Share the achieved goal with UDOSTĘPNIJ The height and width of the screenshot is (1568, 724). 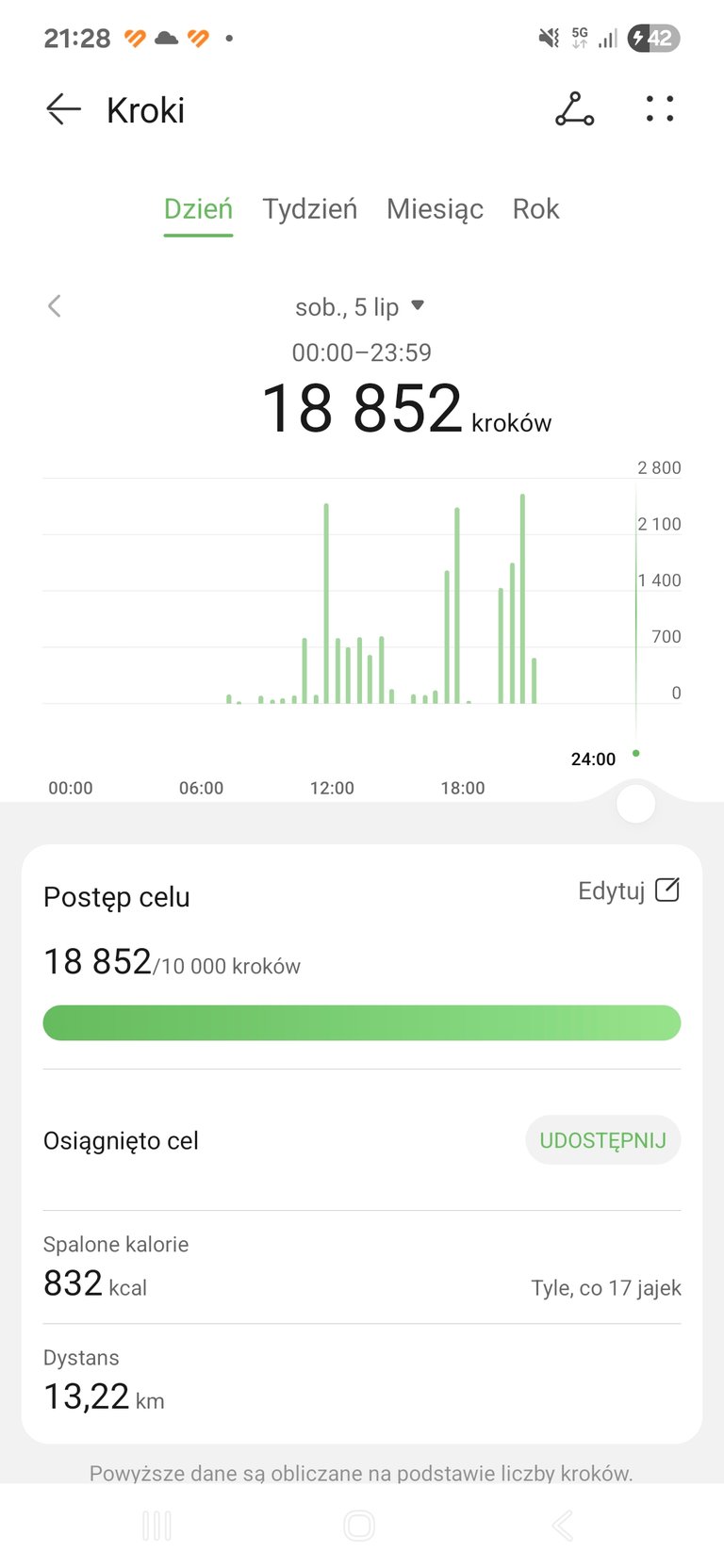tap(603, 1140)
